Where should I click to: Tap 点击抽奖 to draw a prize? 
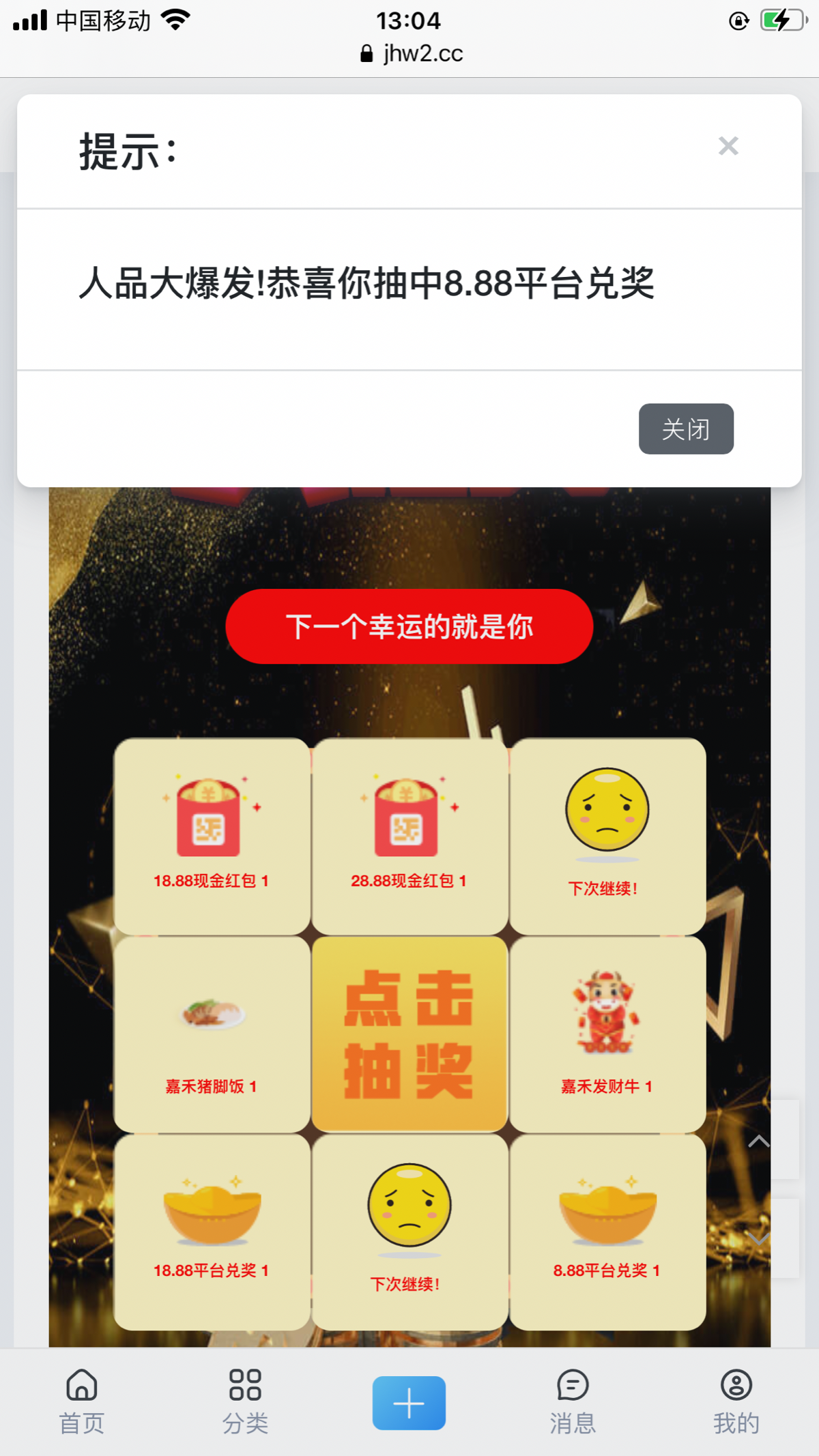[409, 1034]
